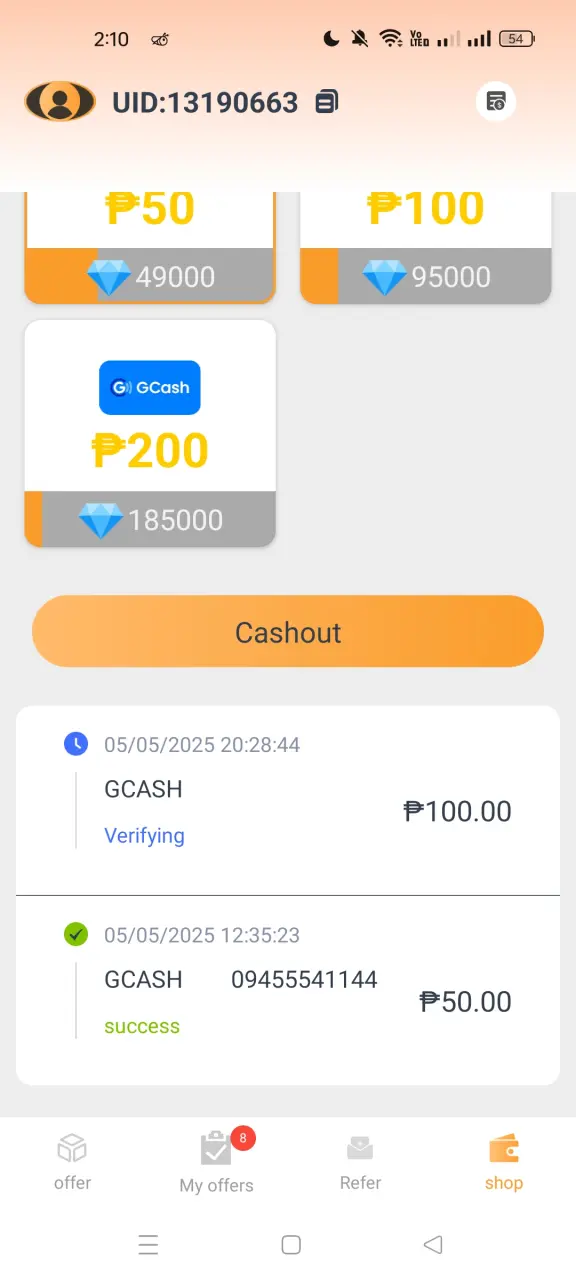This screenshot has width=576, height=1280.
Task: Open the My offers tab
Action: 216,1162
